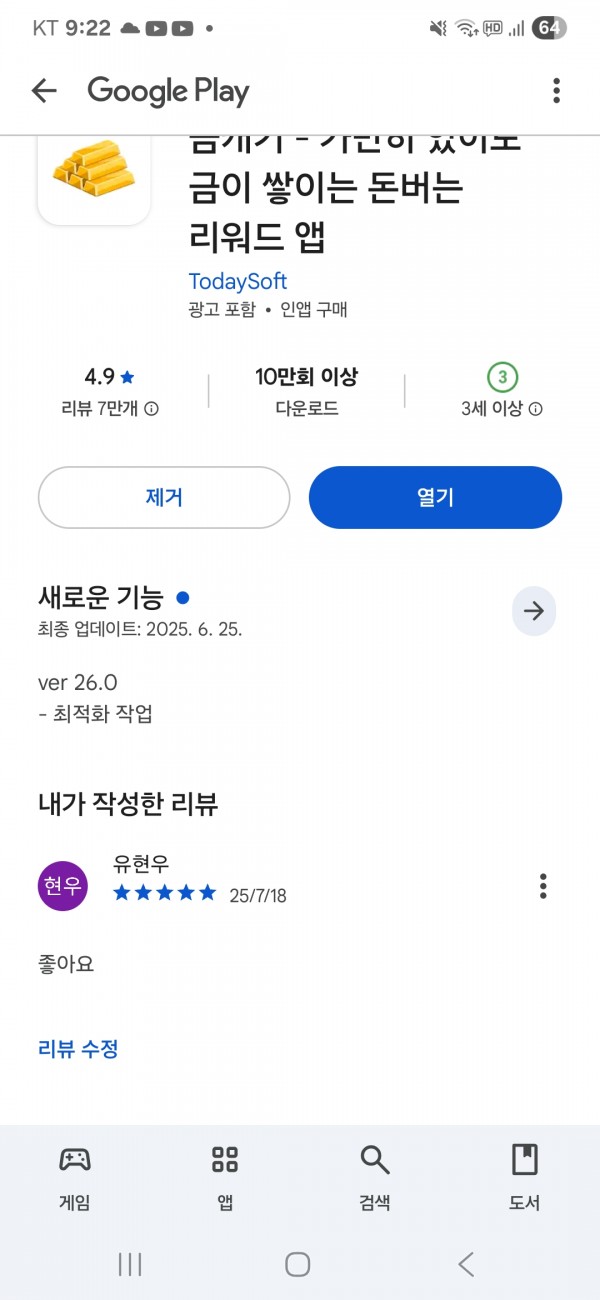
Task: Tap 제거 to uninstall the app
Action: click(164, 497)
